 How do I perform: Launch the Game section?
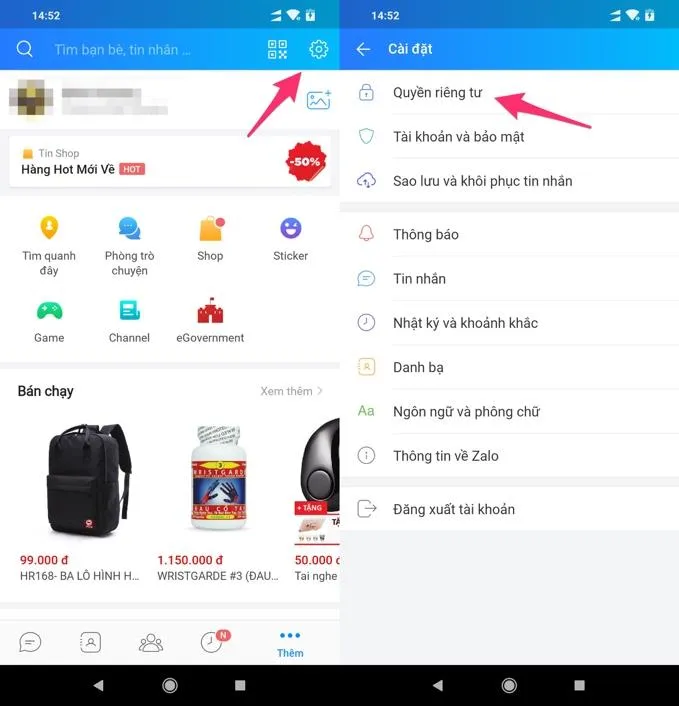49,320
